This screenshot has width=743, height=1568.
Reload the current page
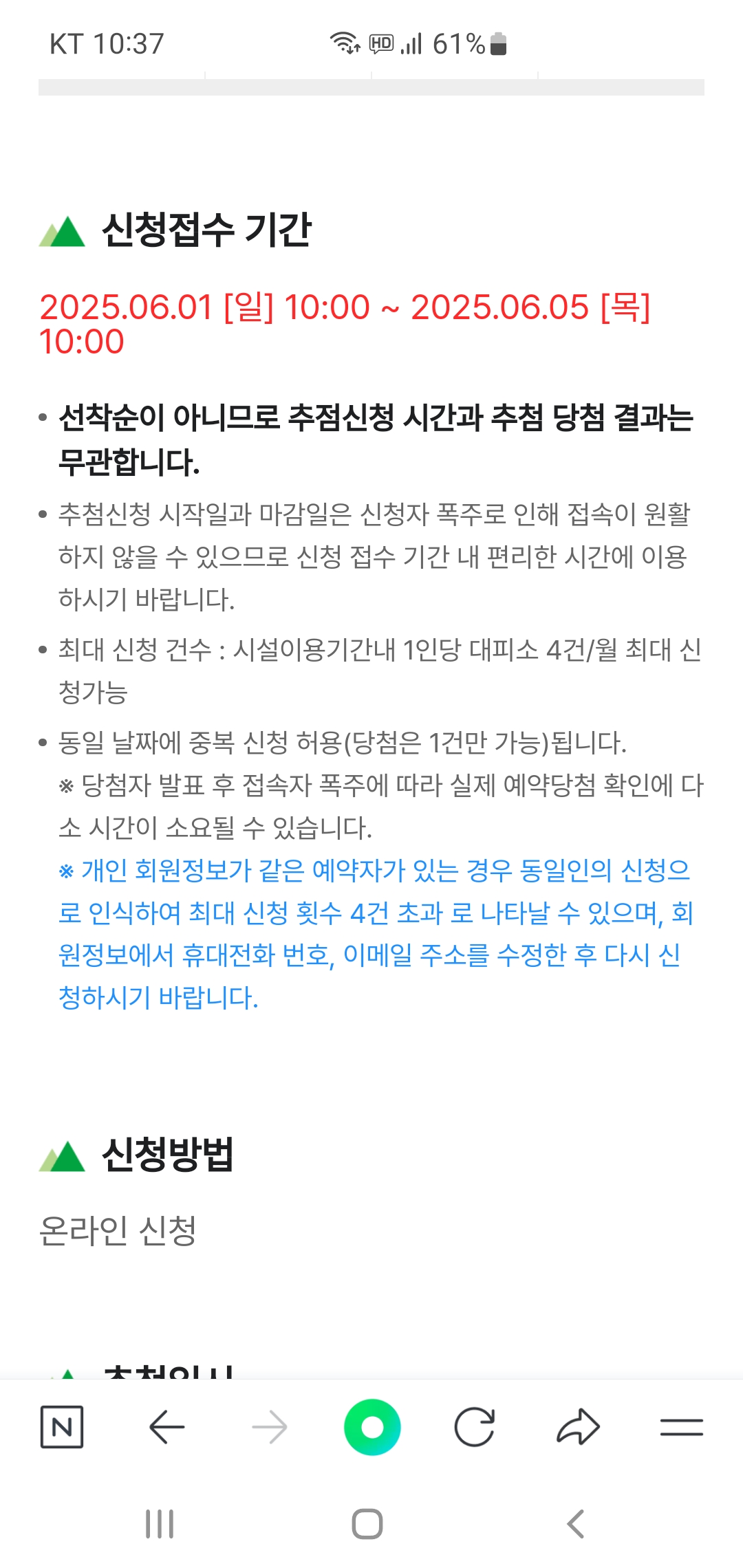[475, 1427]
